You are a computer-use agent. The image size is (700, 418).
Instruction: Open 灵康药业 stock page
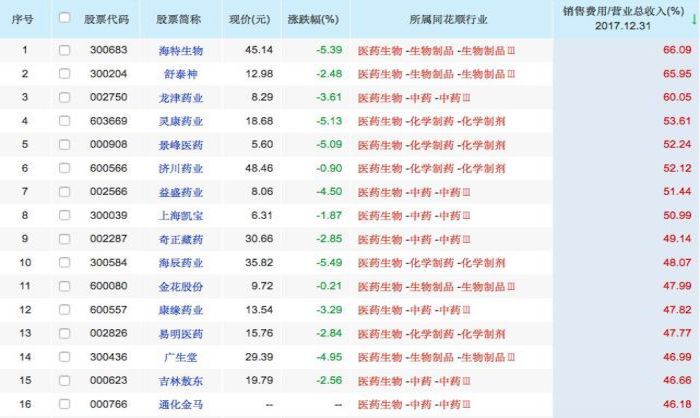pyautogui.click(x=181, y=121)
